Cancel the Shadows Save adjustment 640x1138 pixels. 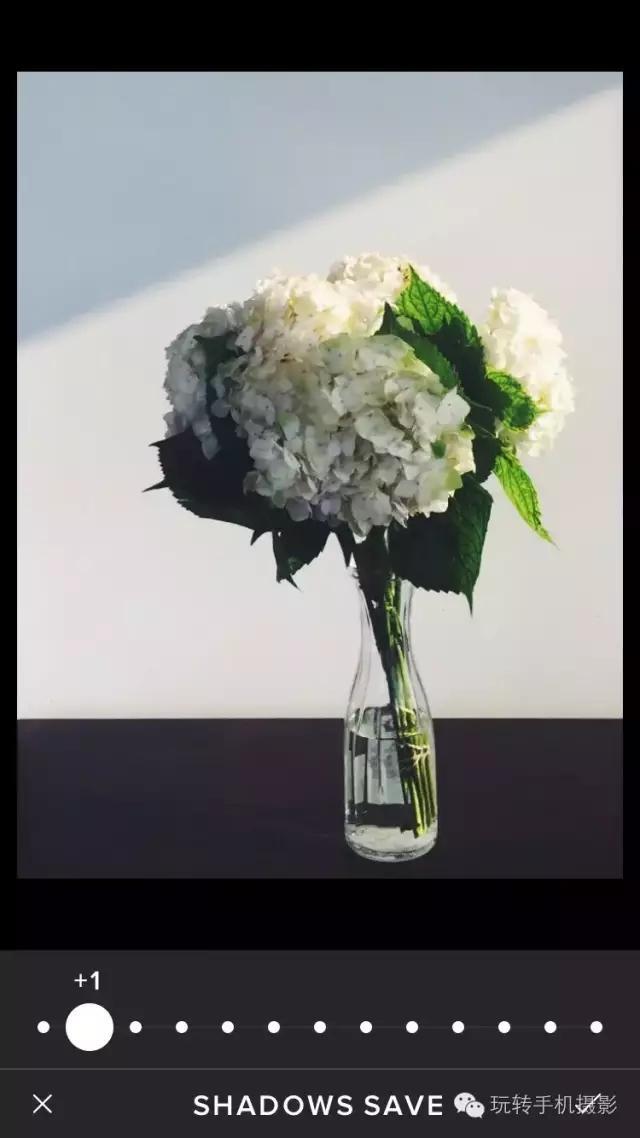coord(42,1104)
